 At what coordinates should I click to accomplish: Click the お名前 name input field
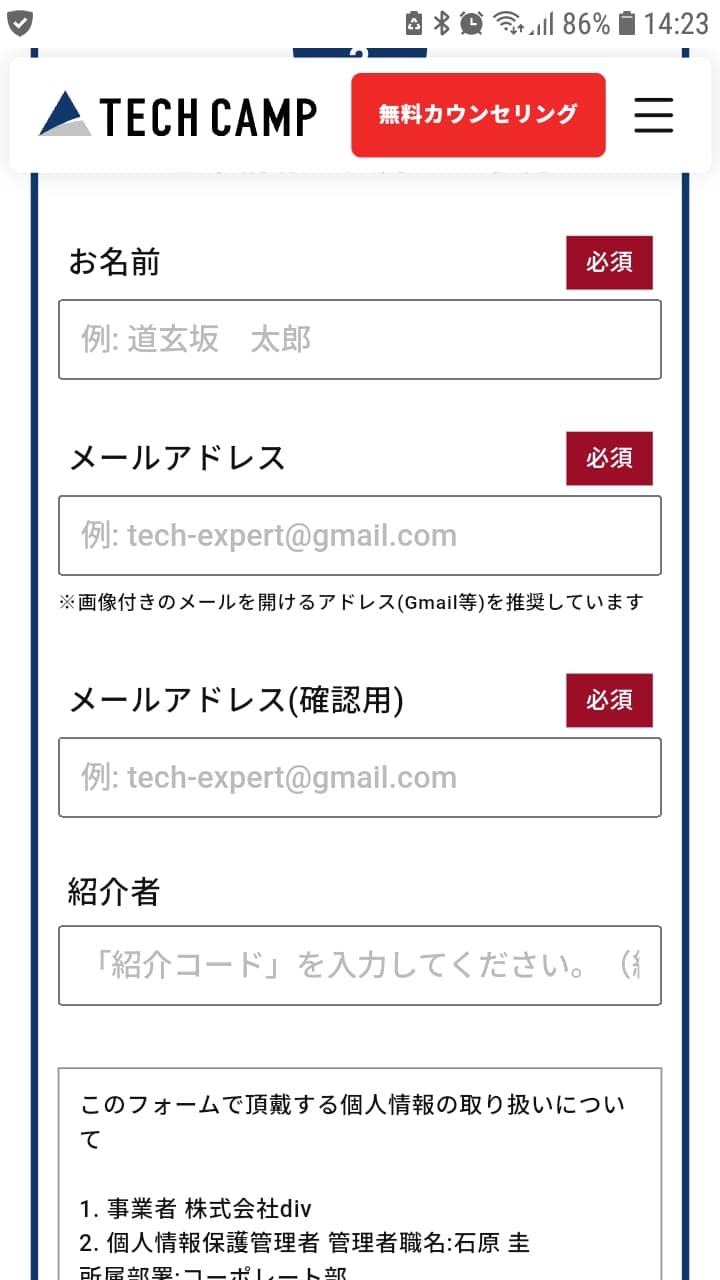click(360, 339)
